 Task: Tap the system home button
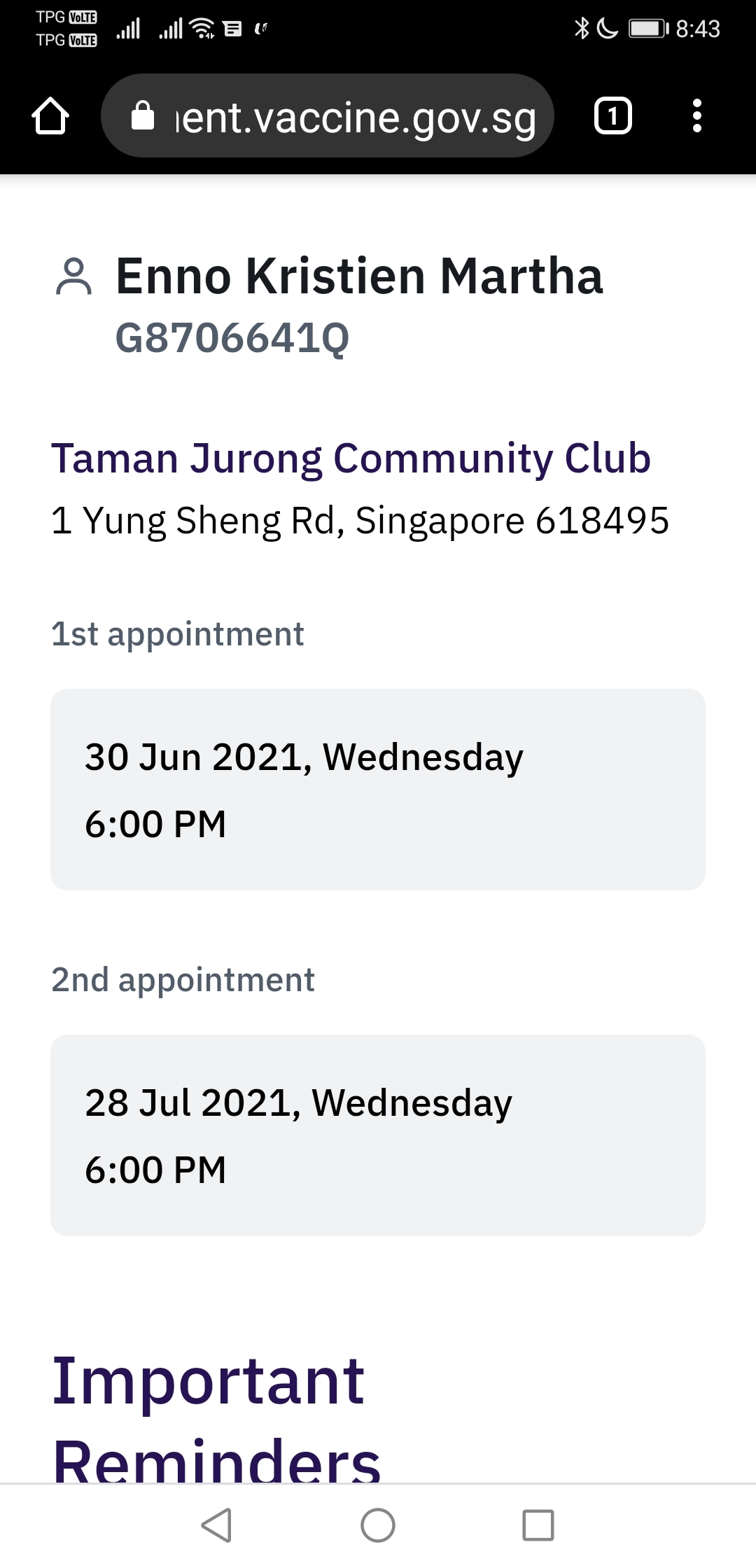[378, 1525]
